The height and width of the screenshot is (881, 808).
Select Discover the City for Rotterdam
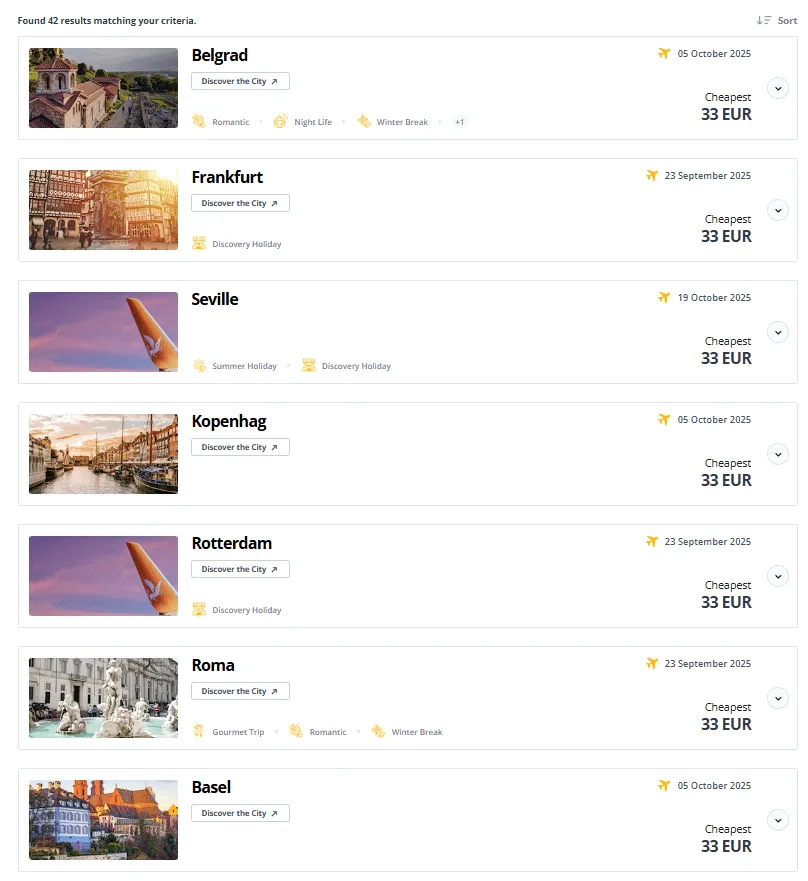tap(240, 569)
